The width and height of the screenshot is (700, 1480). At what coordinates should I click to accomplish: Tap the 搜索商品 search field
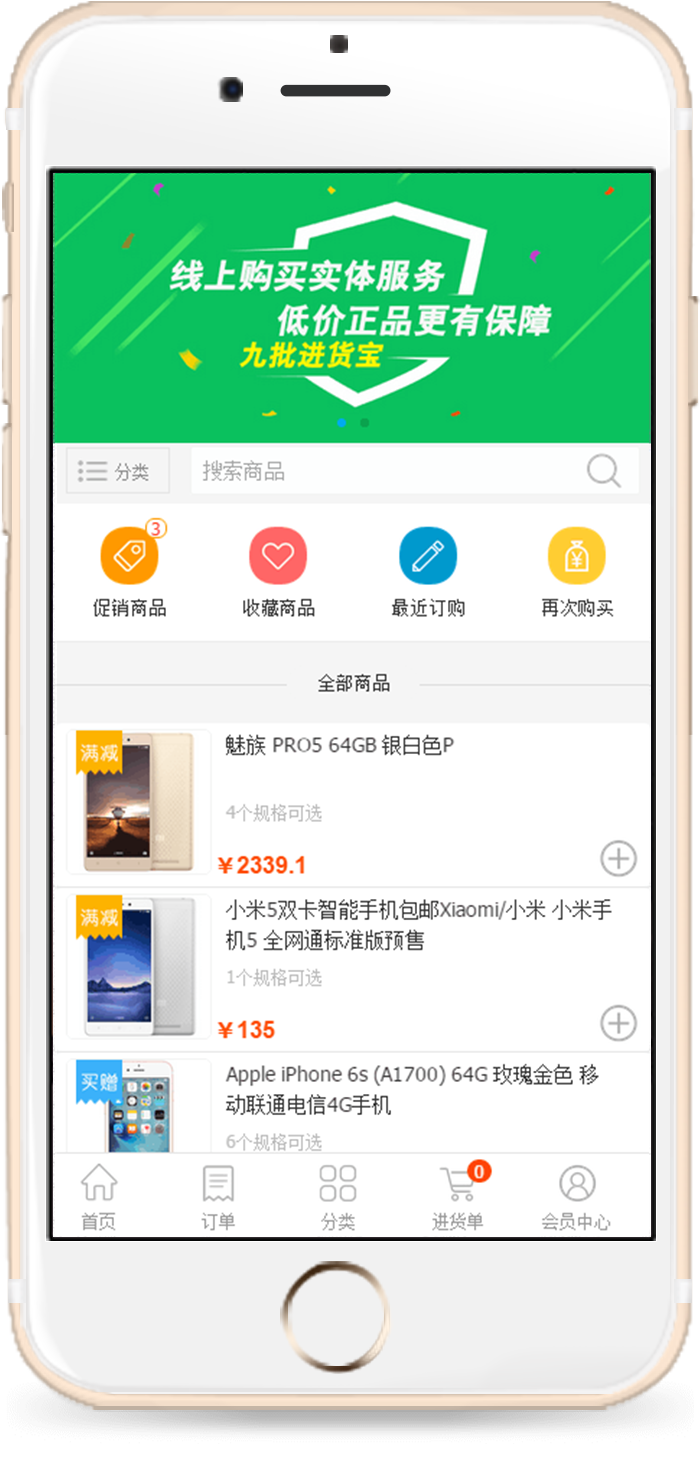415,471
